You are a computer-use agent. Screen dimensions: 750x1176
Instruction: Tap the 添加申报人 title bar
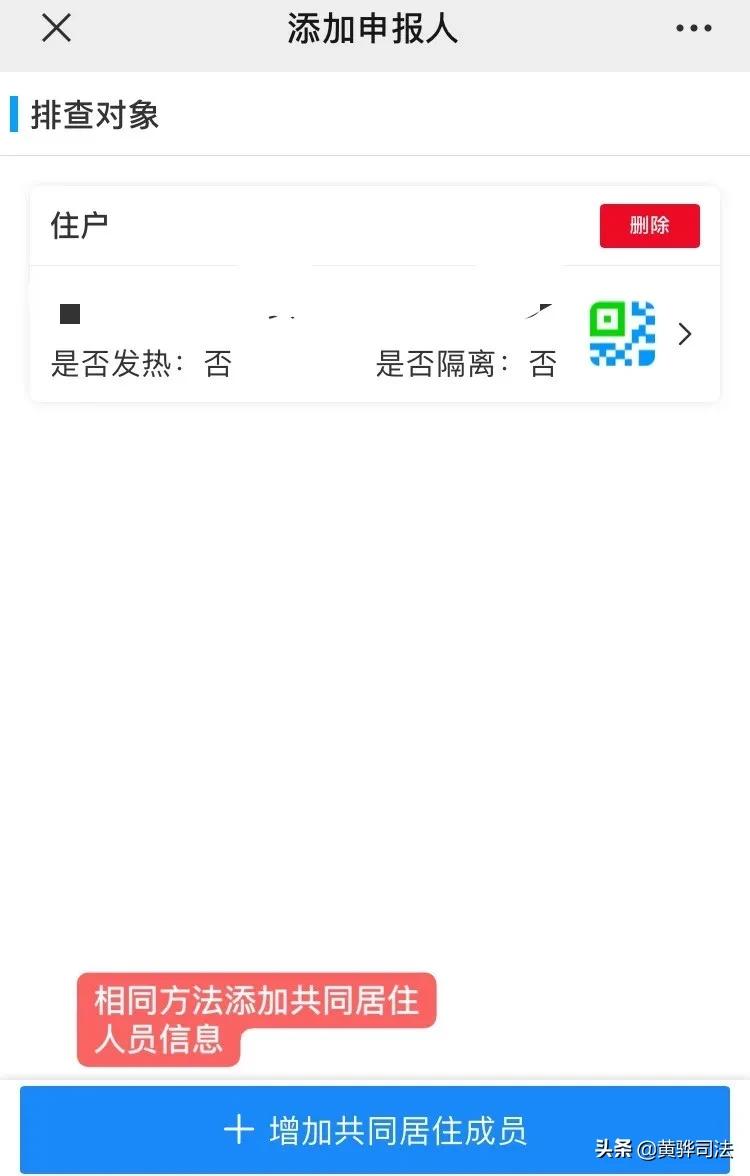click(374, 28)
